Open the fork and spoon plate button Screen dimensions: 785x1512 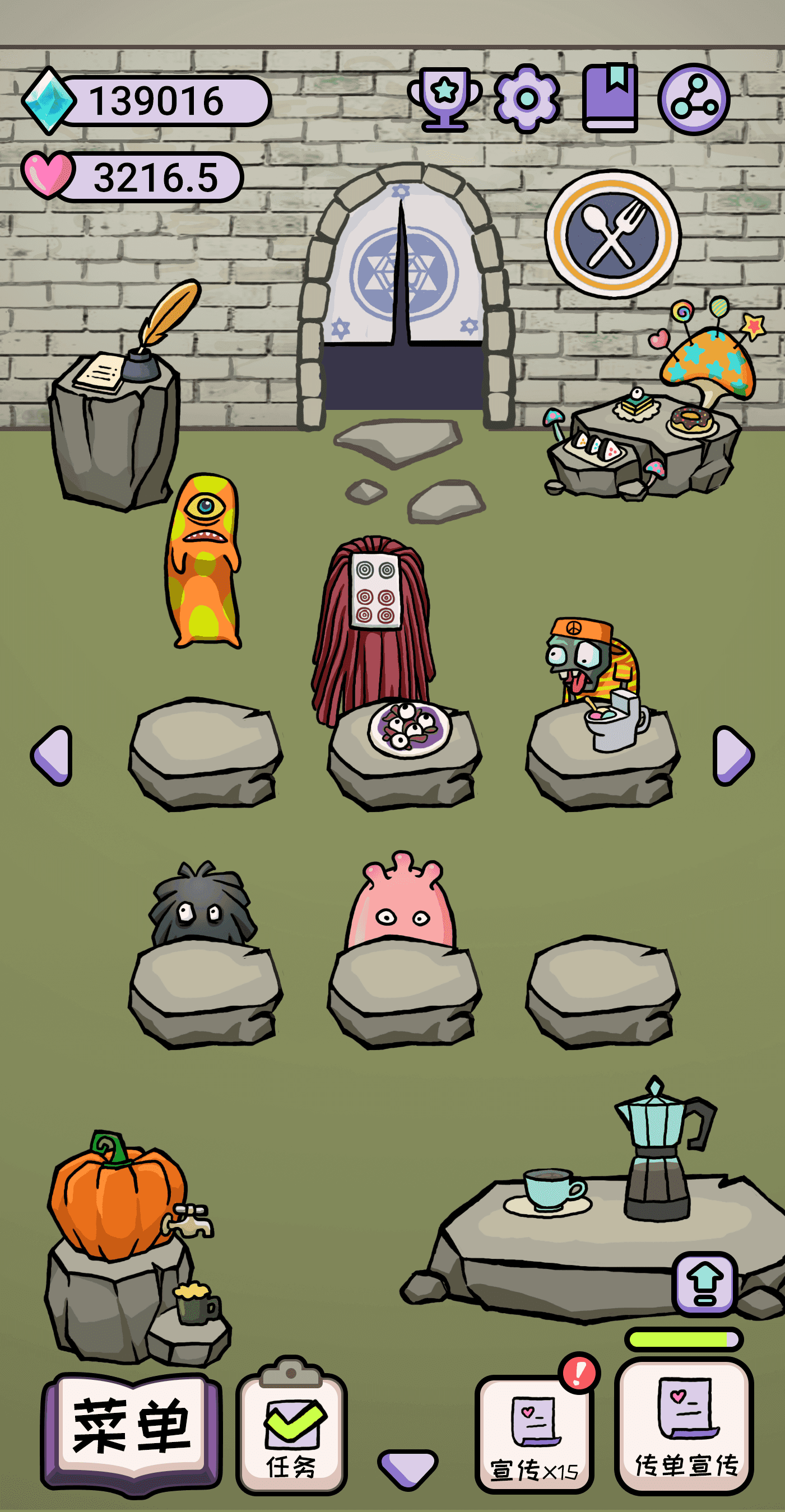pyautogui.click(x=612, y=234)
